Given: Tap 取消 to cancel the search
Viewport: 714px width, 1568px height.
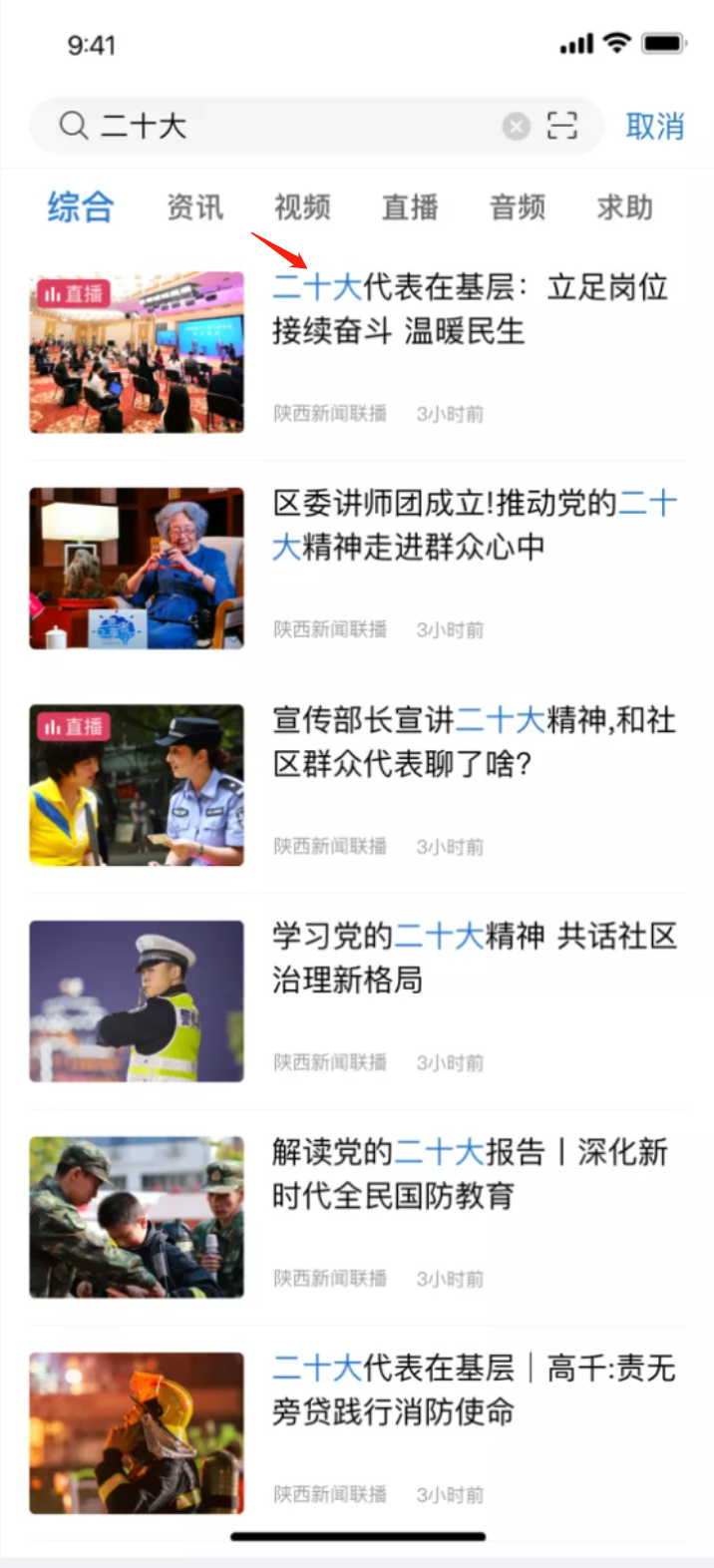Looking at the screenshot, I should 654,127.
